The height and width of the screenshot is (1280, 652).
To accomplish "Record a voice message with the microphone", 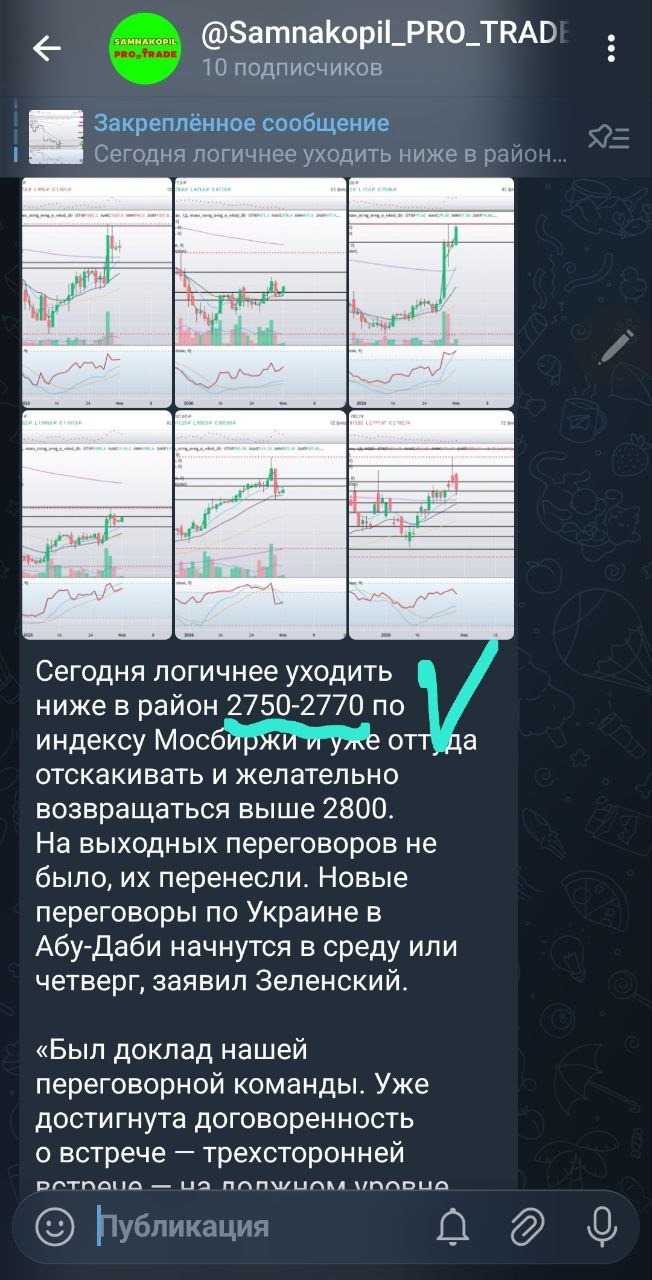I will click(x=602, y=1226).
